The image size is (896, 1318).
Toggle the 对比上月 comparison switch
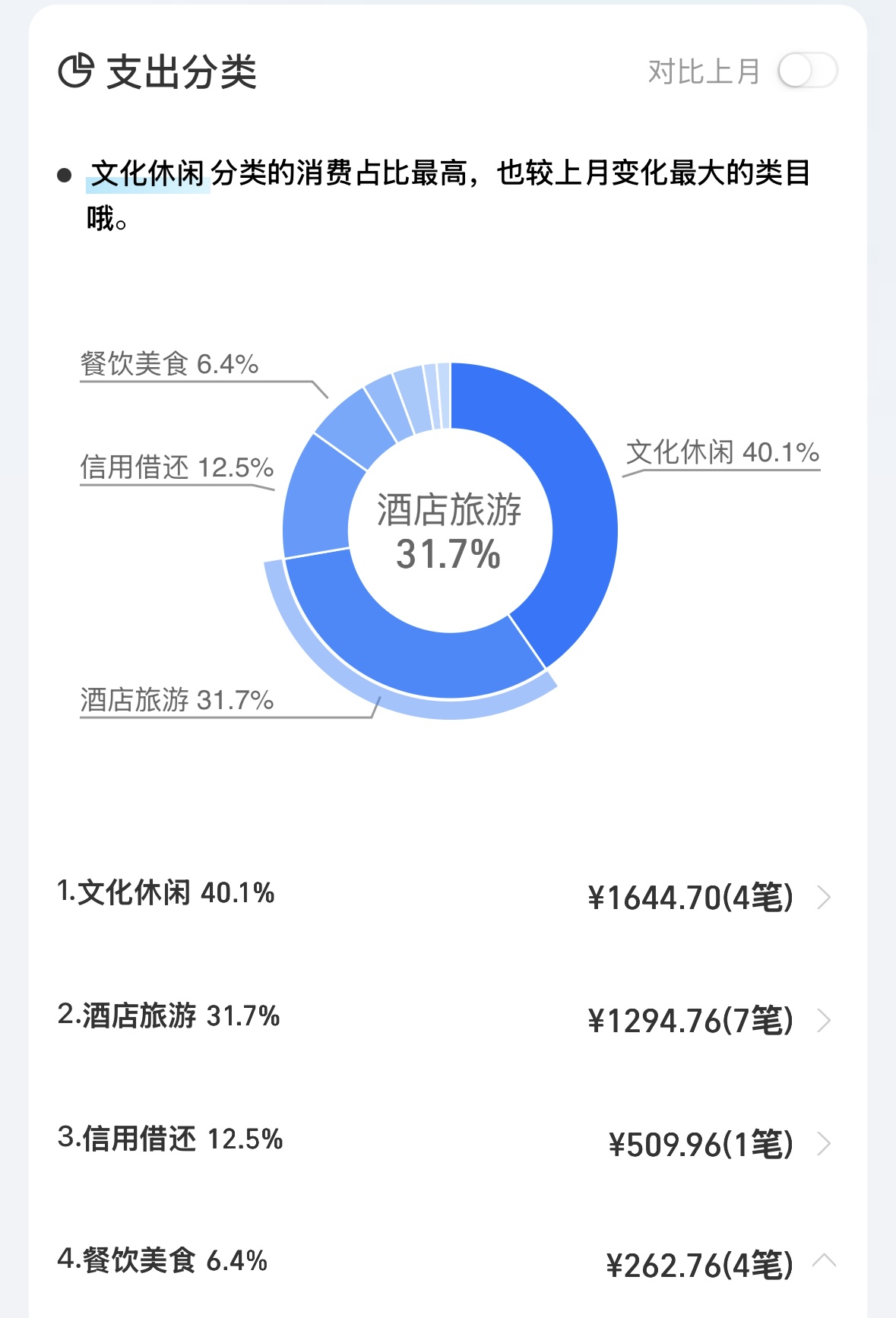(x=807, y=71)
